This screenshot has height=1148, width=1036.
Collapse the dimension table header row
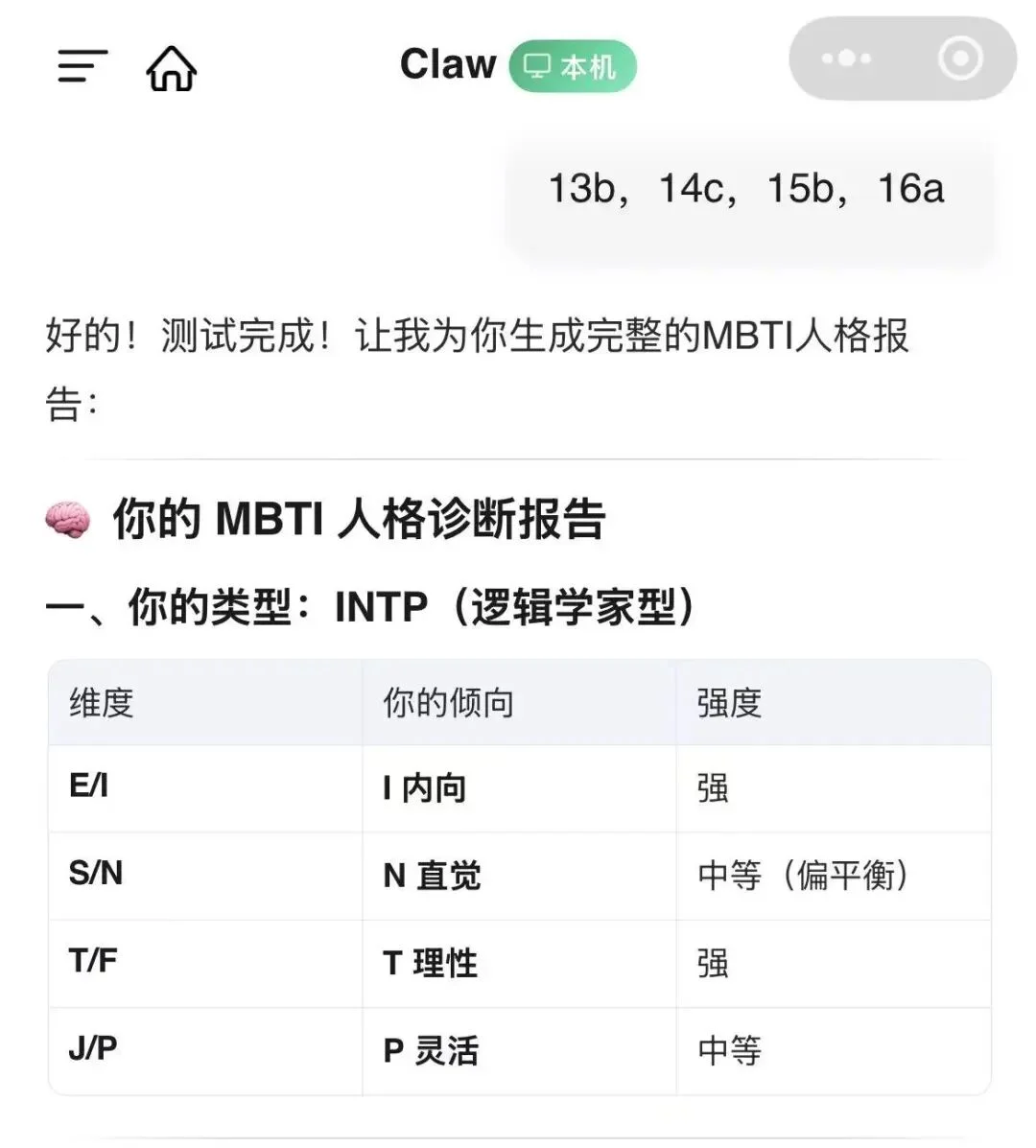tap(518, 703)
